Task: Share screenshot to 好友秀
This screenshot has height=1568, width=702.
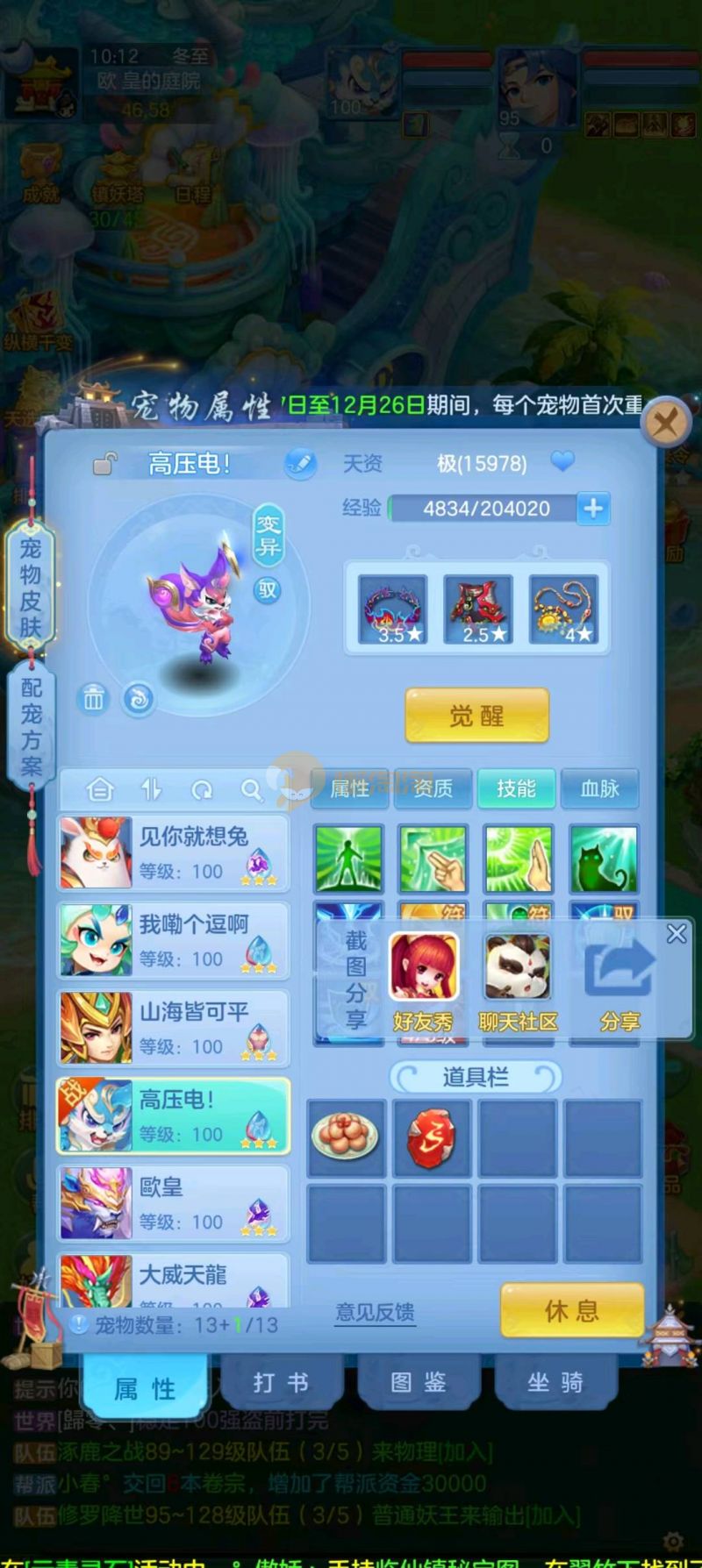Action: (x=424, y=981)
